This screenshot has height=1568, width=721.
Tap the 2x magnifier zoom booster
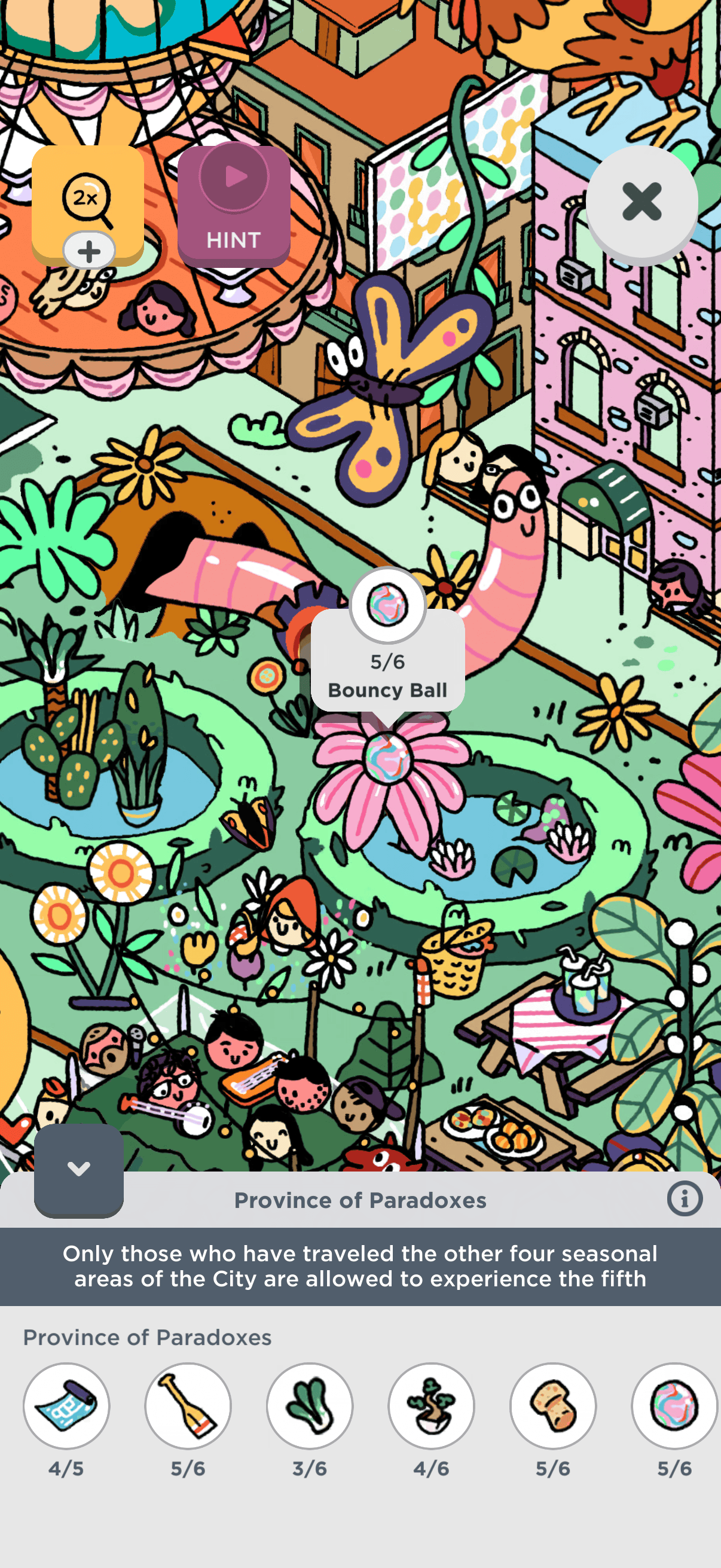87,202
